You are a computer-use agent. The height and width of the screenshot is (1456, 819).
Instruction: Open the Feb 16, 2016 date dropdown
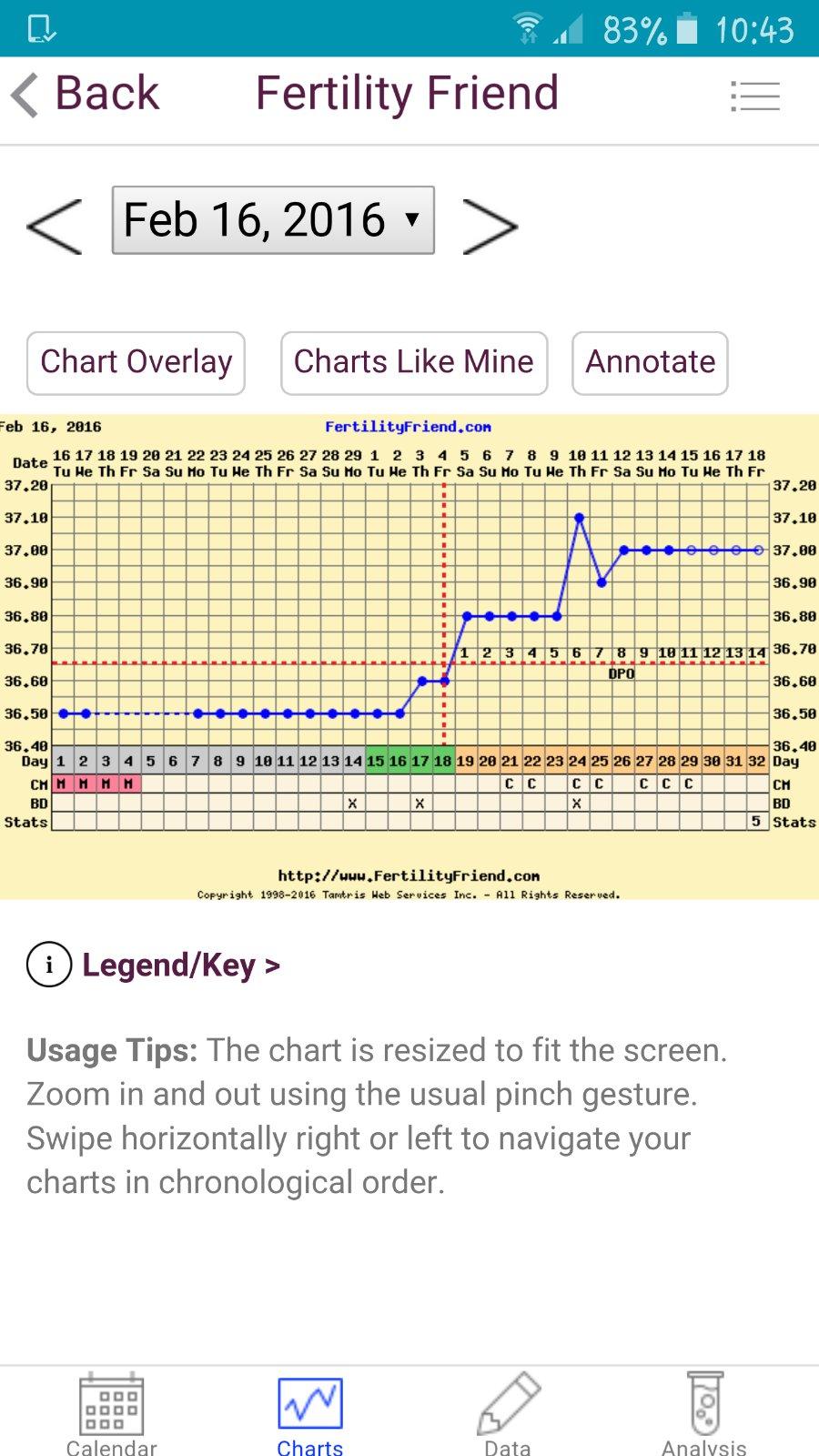(x=273, y=220)
